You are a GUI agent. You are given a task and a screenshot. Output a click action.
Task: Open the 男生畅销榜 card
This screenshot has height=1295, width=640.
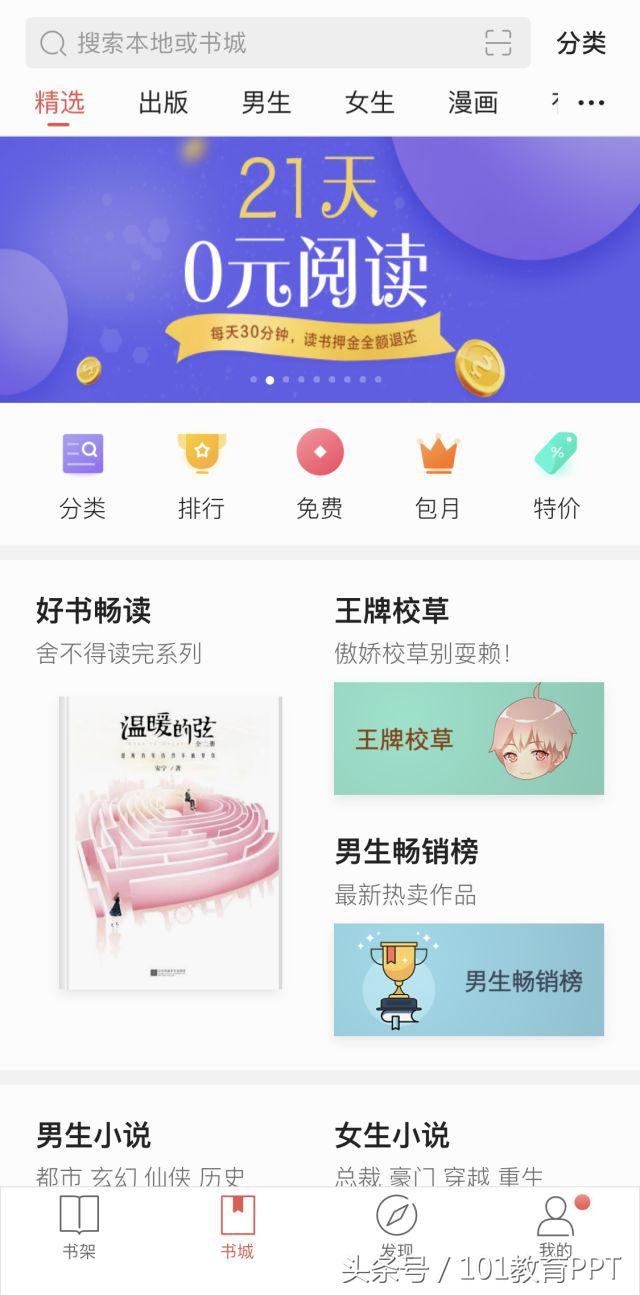click(x=468, y=979)
